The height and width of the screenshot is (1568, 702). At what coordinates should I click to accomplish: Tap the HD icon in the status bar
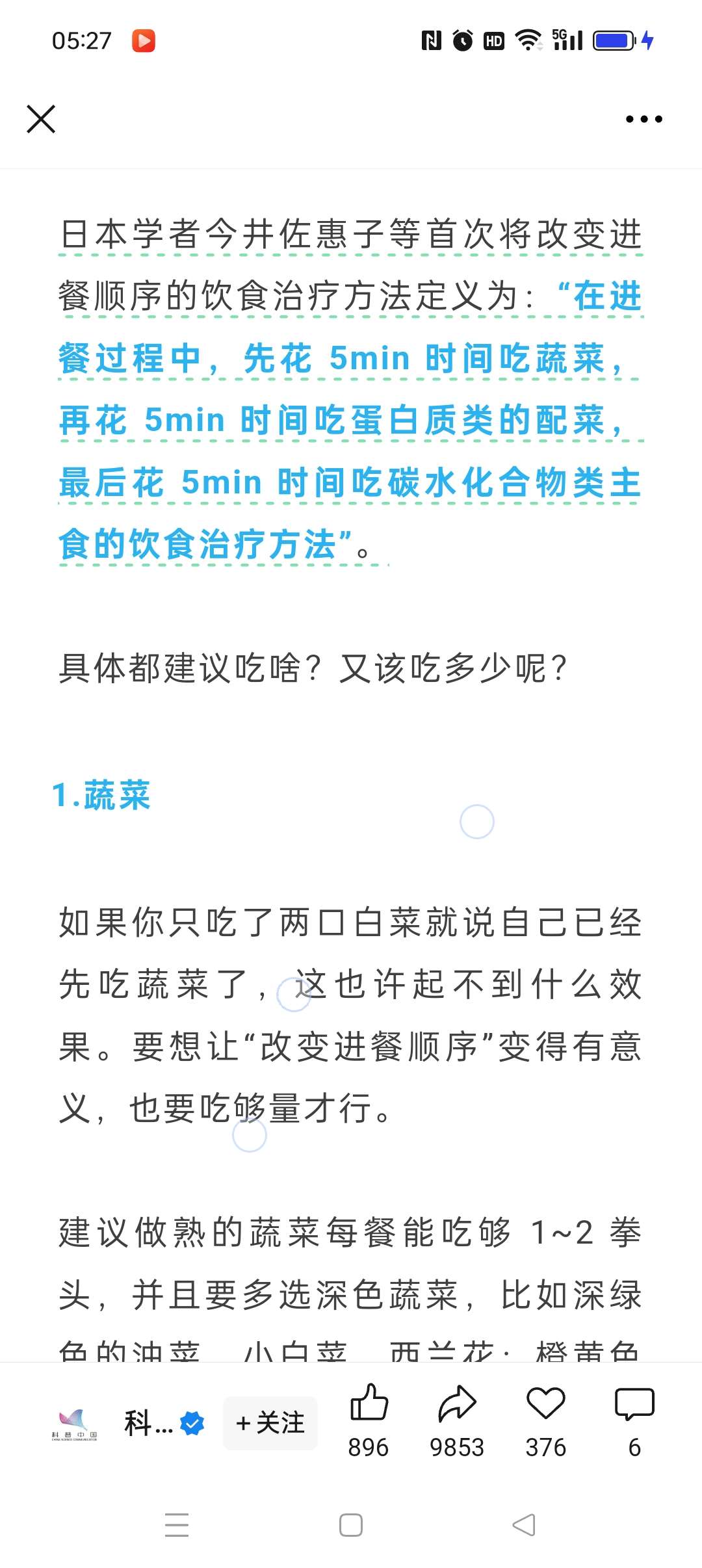[493, 40]
